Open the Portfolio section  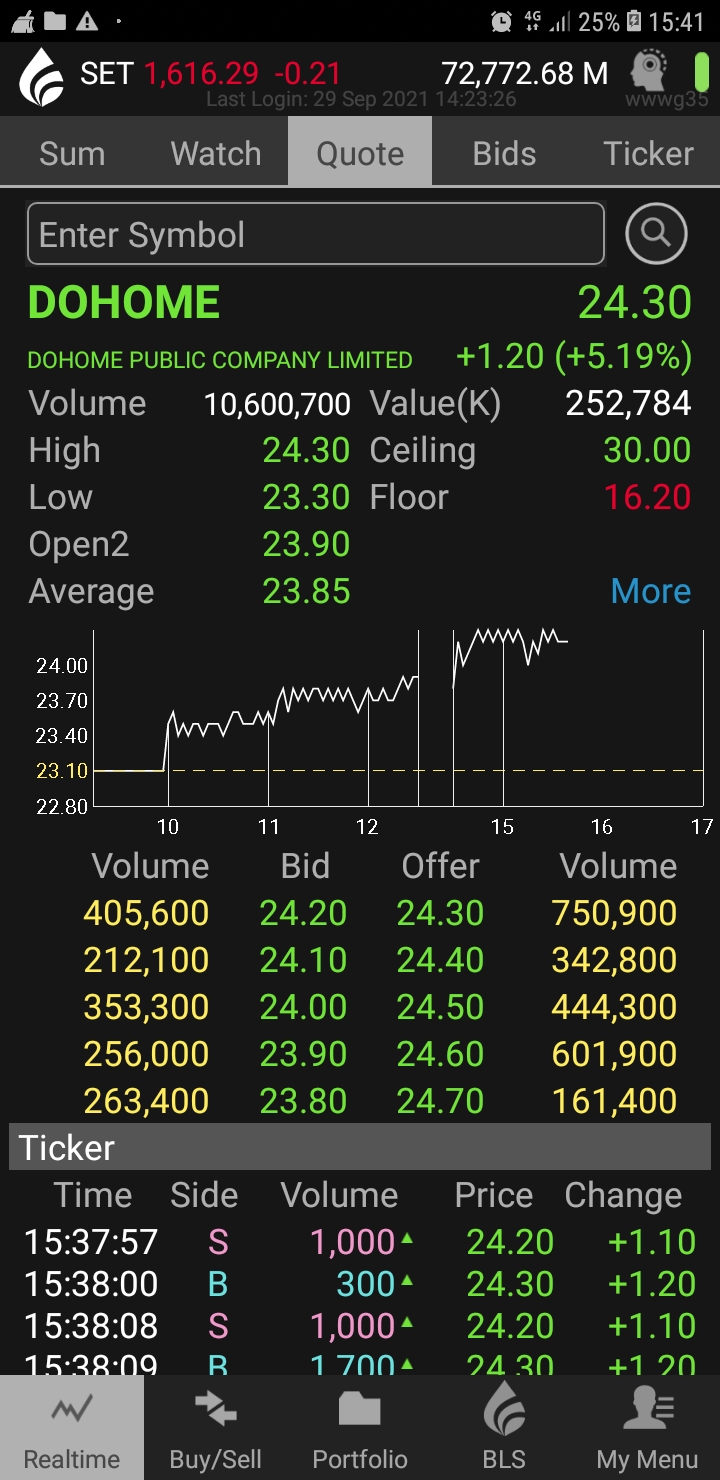(x=360, y=1428)
